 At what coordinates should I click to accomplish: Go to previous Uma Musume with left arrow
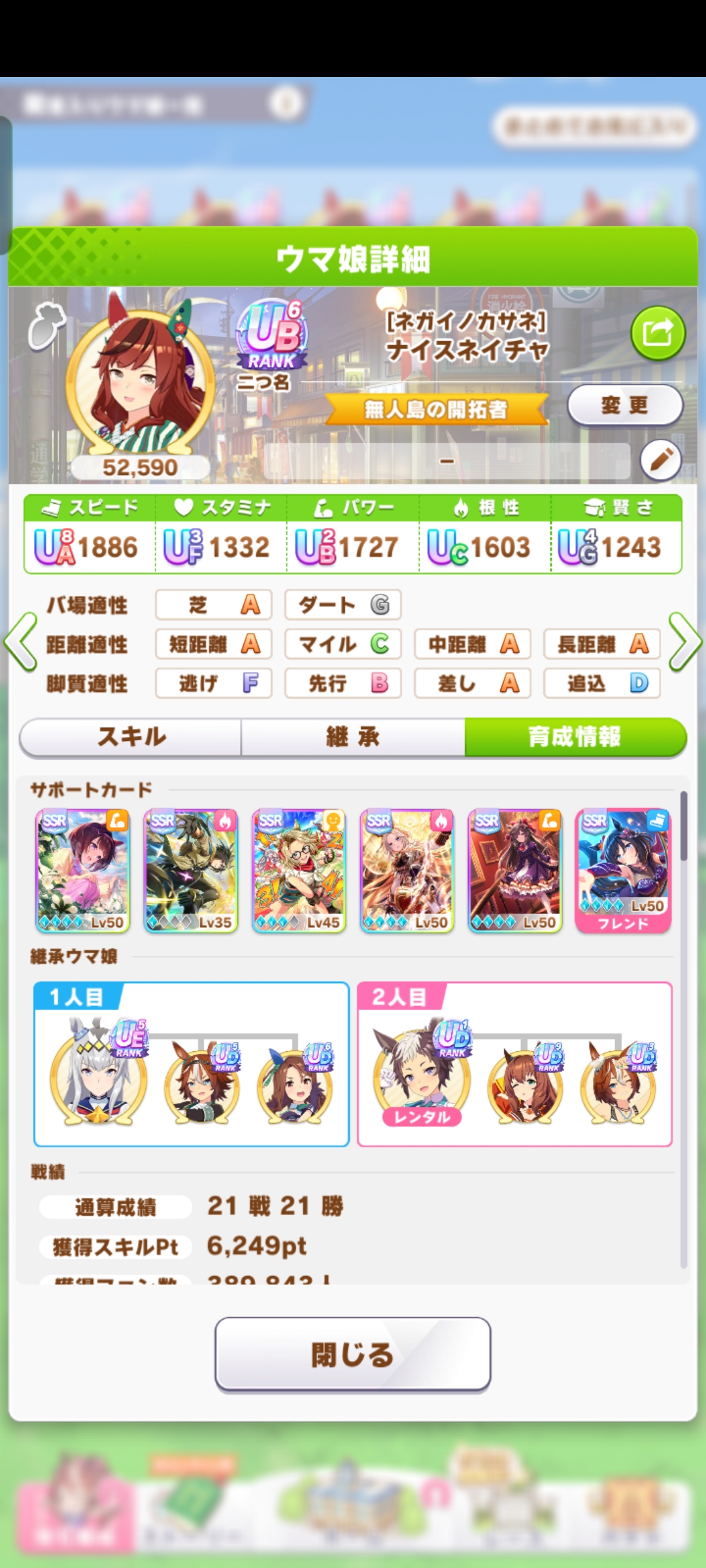[x=21, y=642]
